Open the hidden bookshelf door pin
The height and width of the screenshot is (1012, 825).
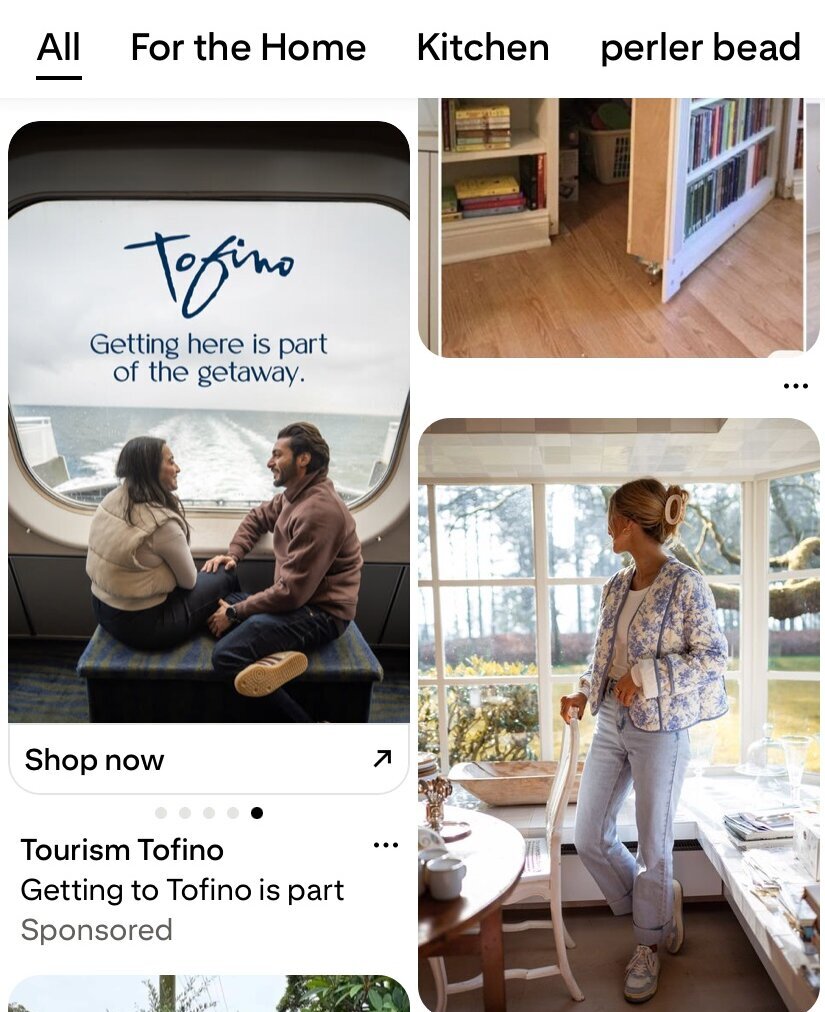pyautogui.click(x=618, y=226)
